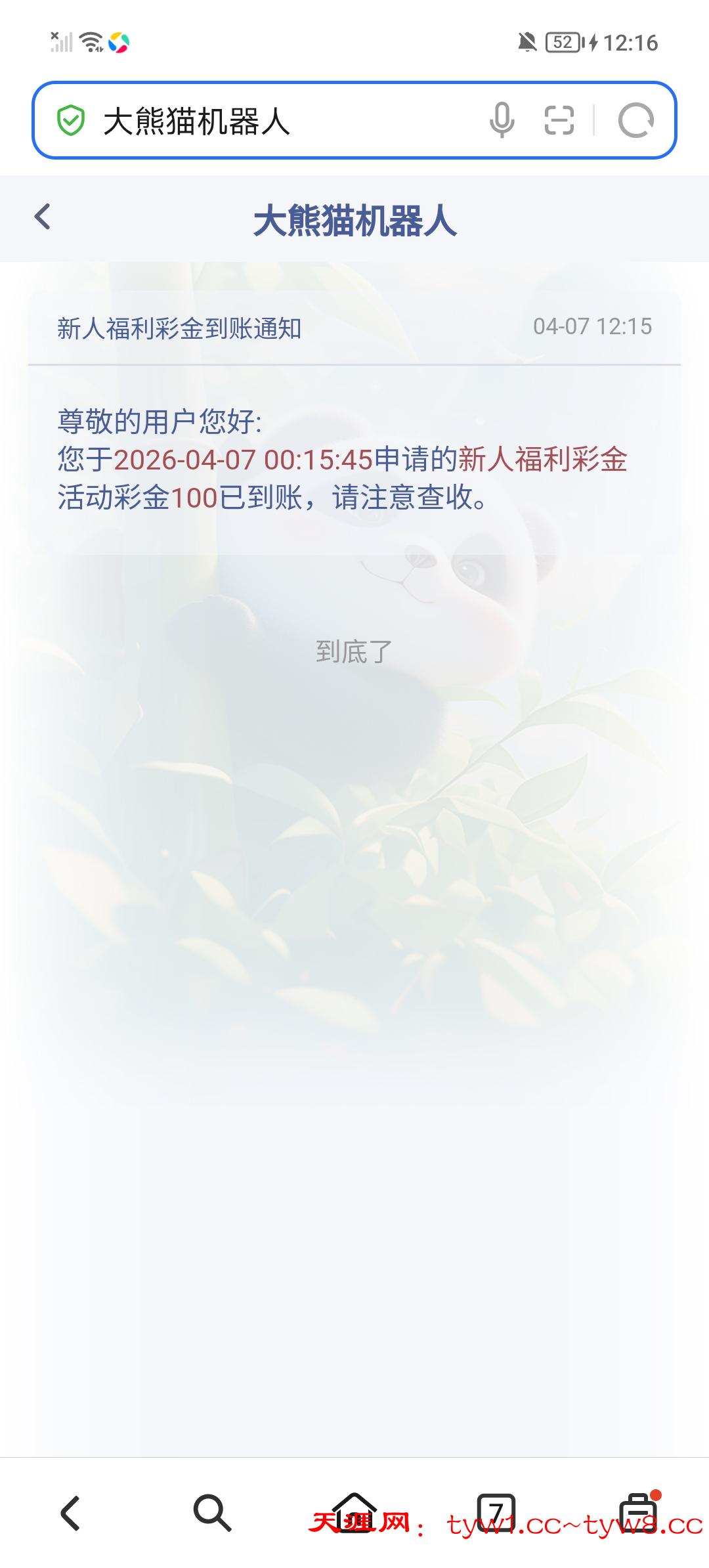Go back from the 大熊猫机器人 page
The image size is (709, 1568).
(43, 217)
